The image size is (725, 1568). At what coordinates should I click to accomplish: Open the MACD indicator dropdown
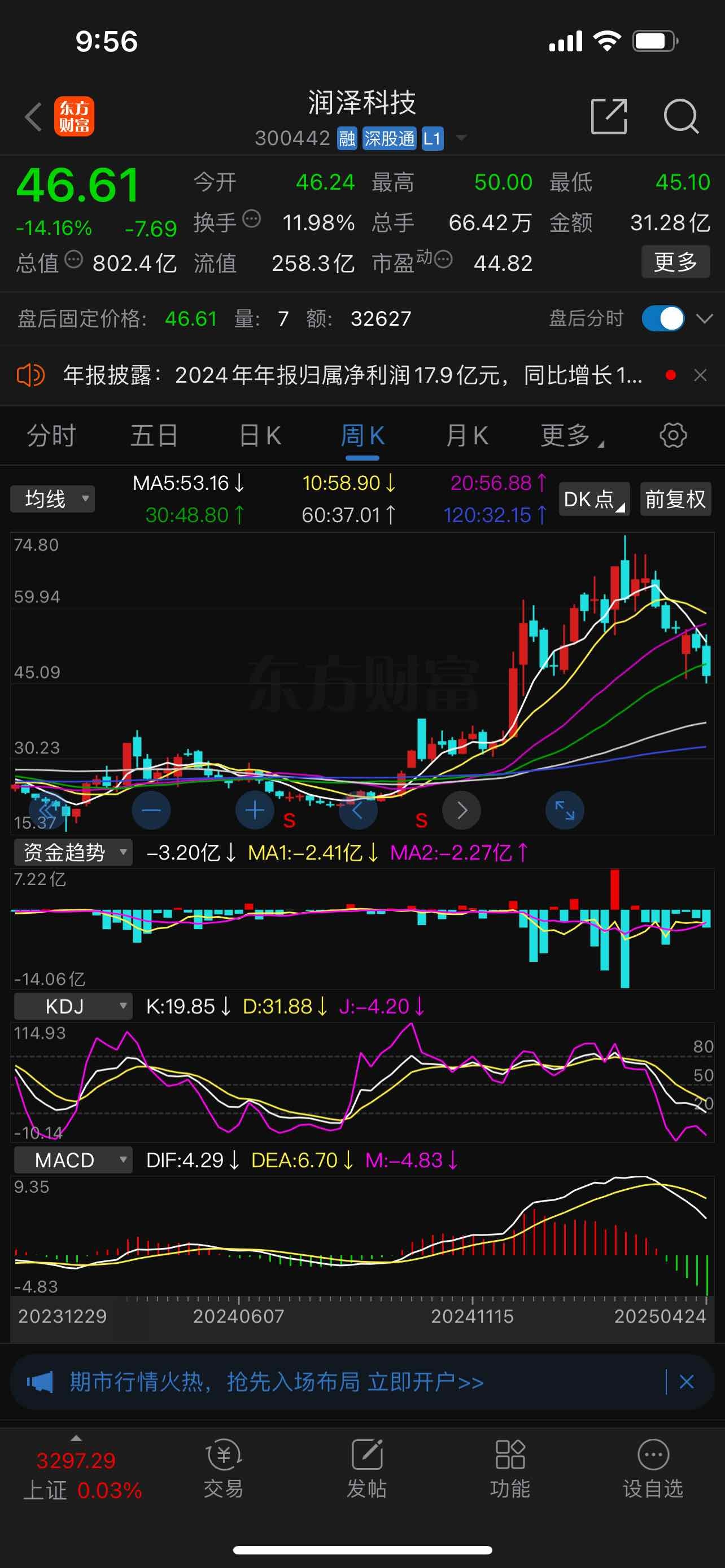click(x=72, y=1159)
